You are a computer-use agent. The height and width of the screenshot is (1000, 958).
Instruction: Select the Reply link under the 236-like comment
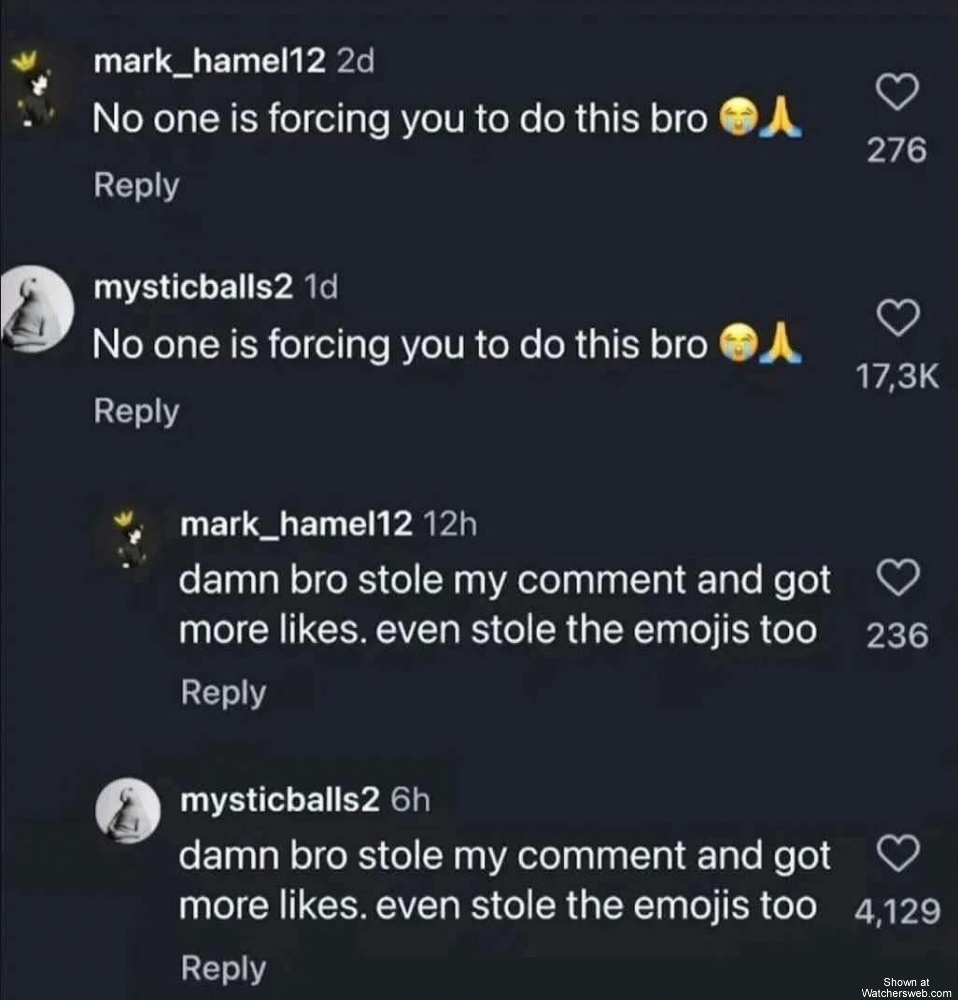[222, 691]
